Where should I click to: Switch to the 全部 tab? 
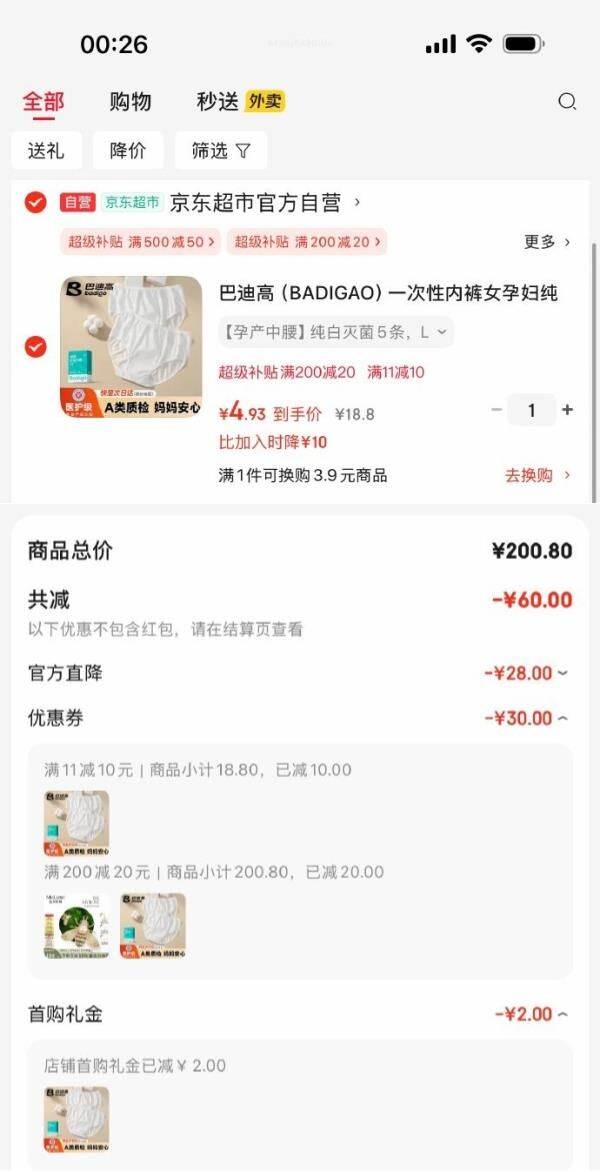click(44, 101)
